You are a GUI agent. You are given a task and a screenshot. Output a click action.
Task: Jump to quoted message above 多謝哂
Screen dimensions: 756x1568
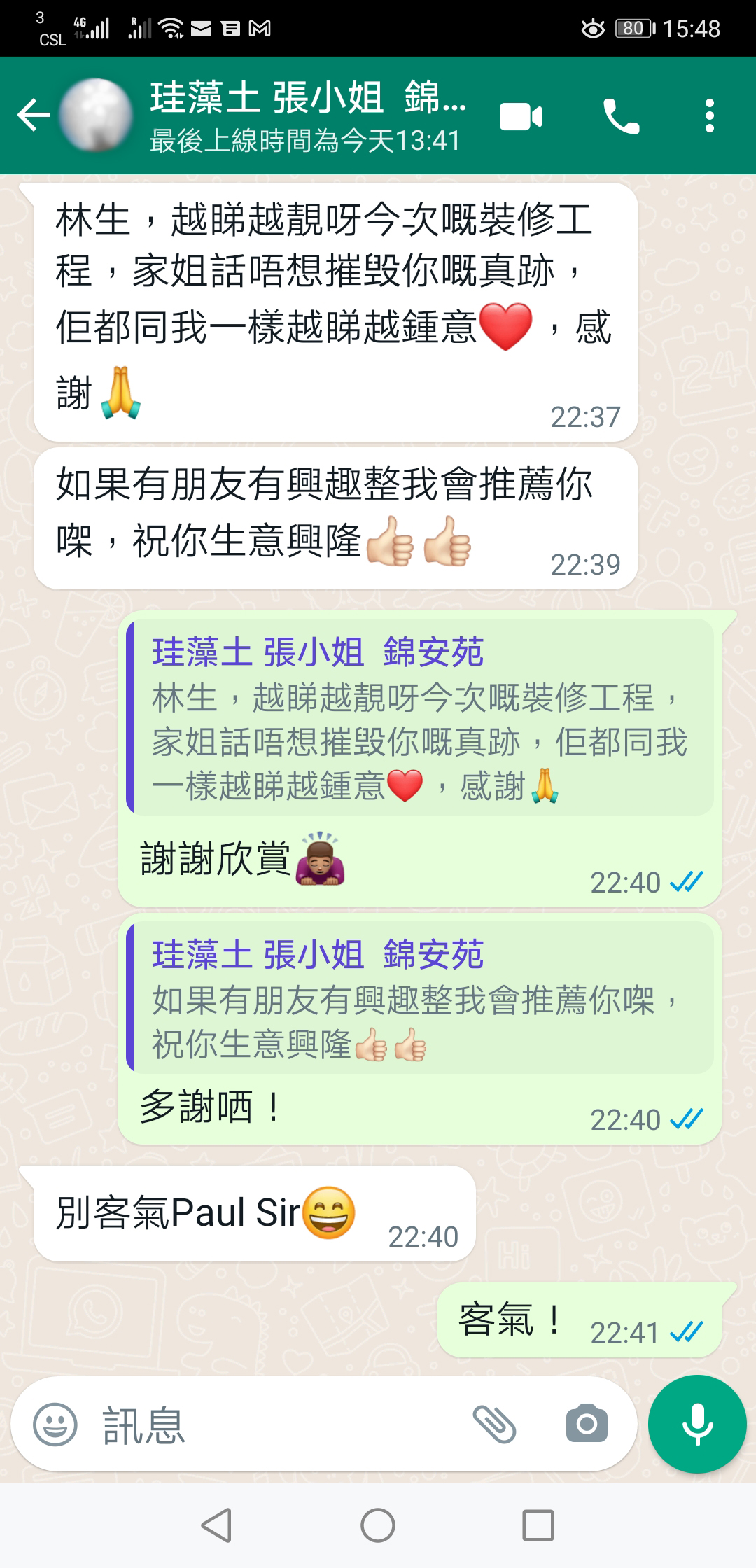pyautogui.click(x=420, y=997)
